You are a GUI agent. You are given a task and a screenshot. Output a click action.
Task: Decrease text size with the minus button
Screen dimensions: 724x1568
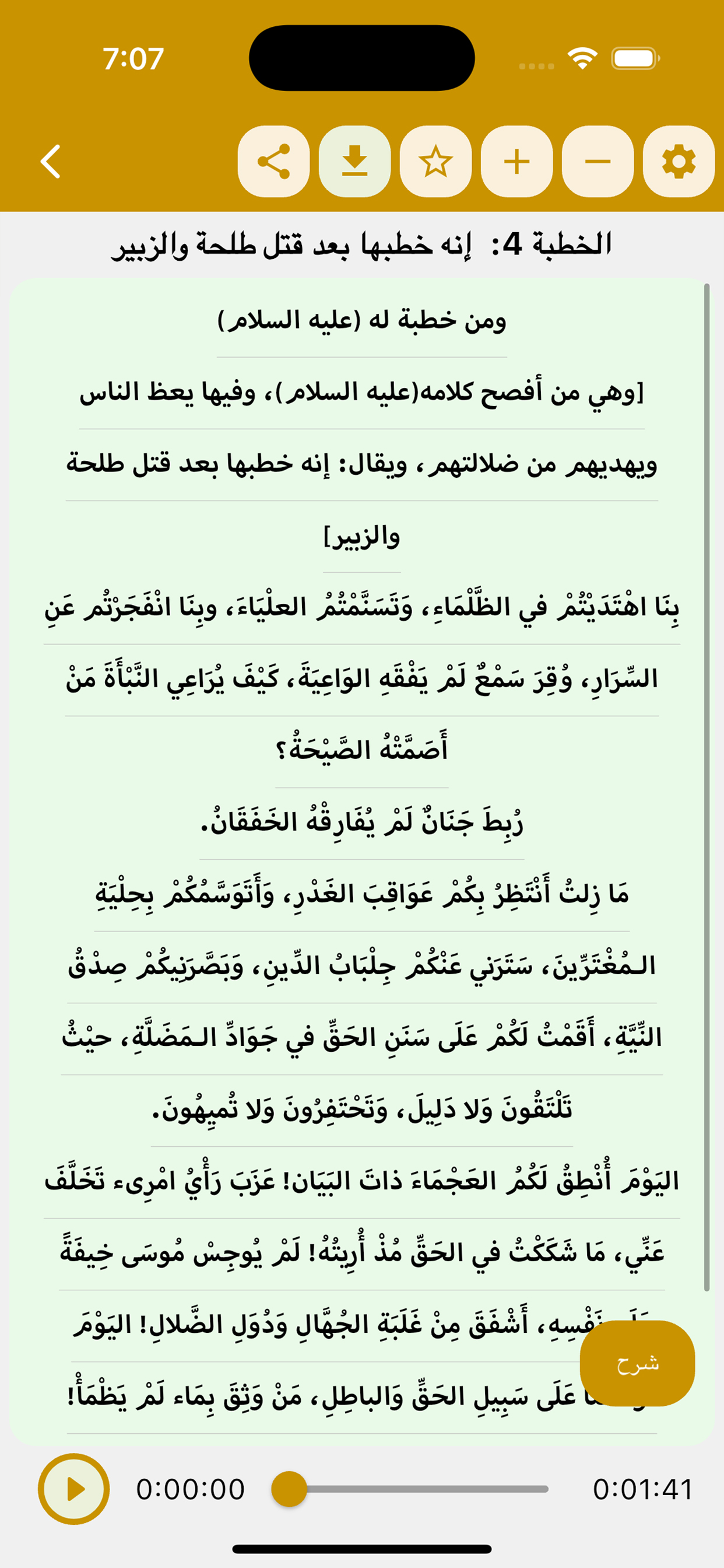598,162
